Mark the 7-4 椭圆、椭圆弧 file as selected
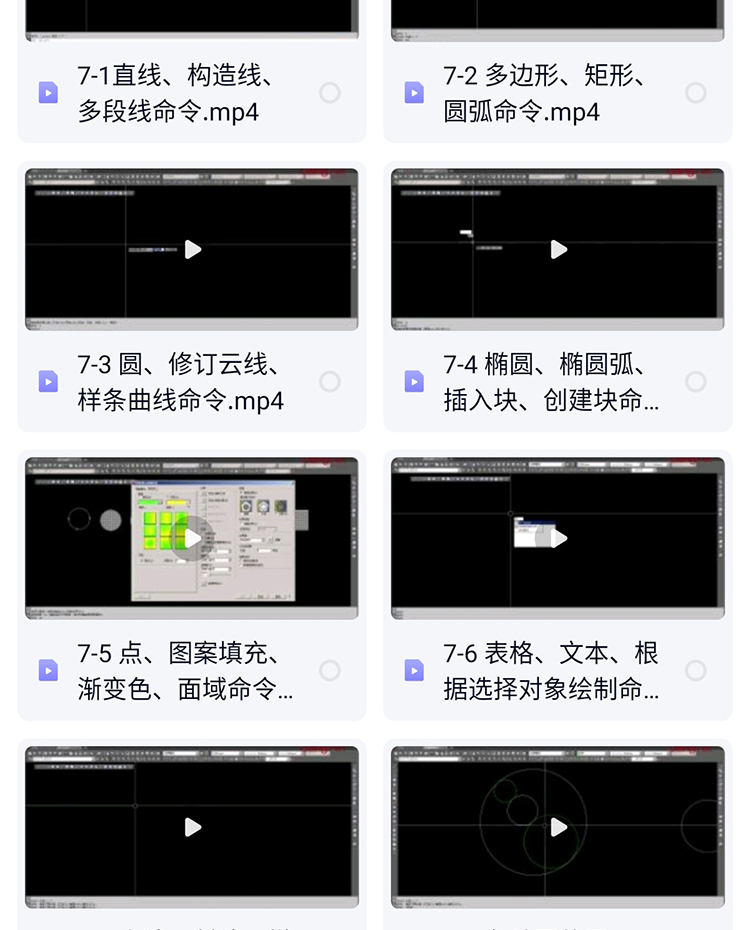This screenshot has width=750, height=930. coord(696,382)
